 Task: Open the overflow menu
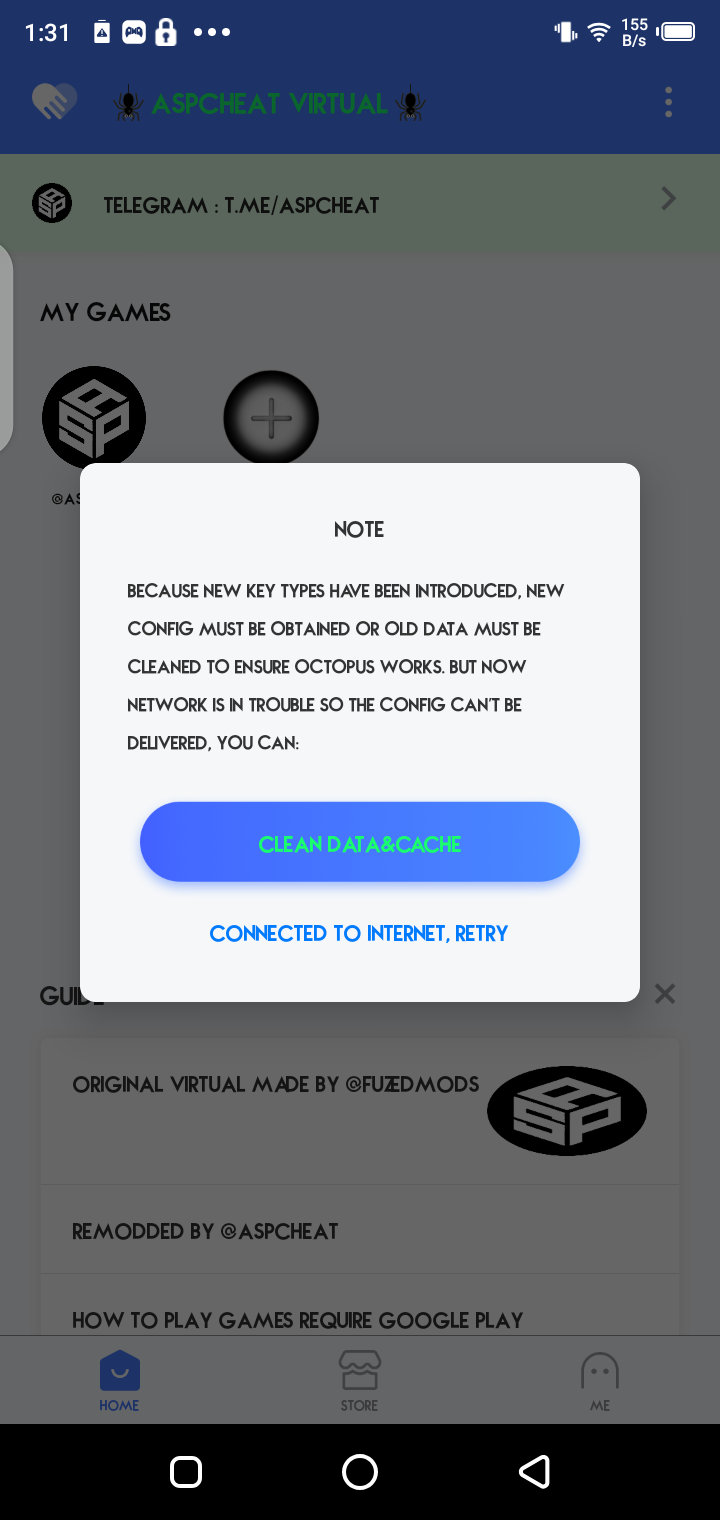[668, 102]
